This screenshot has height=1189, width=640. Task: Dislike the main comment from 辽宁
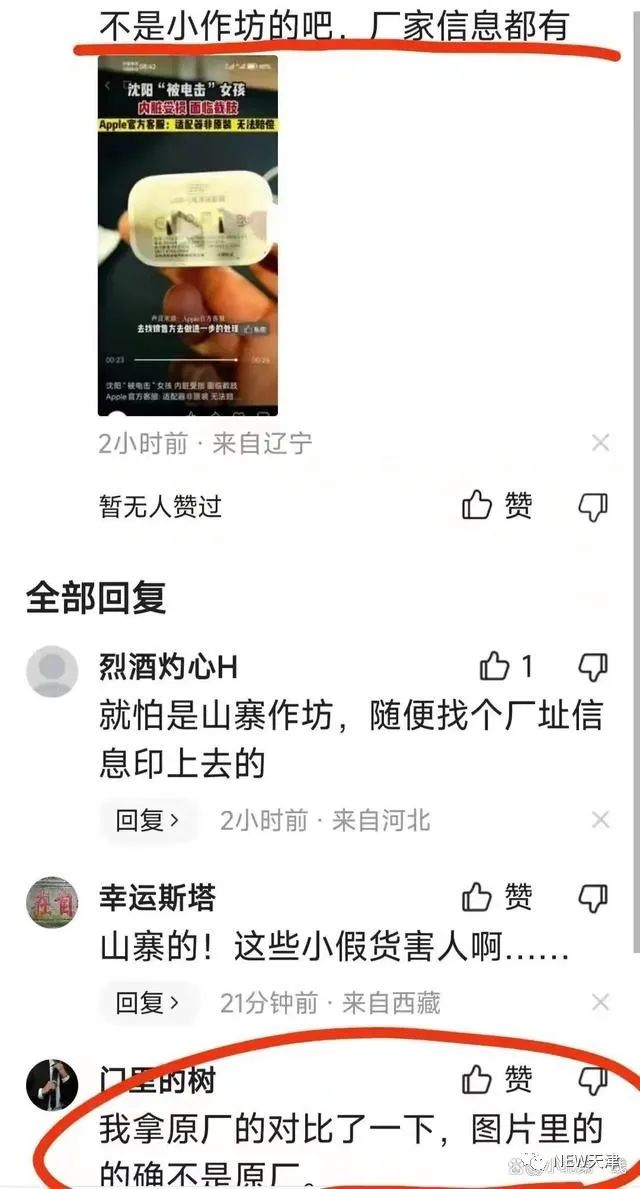(x=593, y=507)
